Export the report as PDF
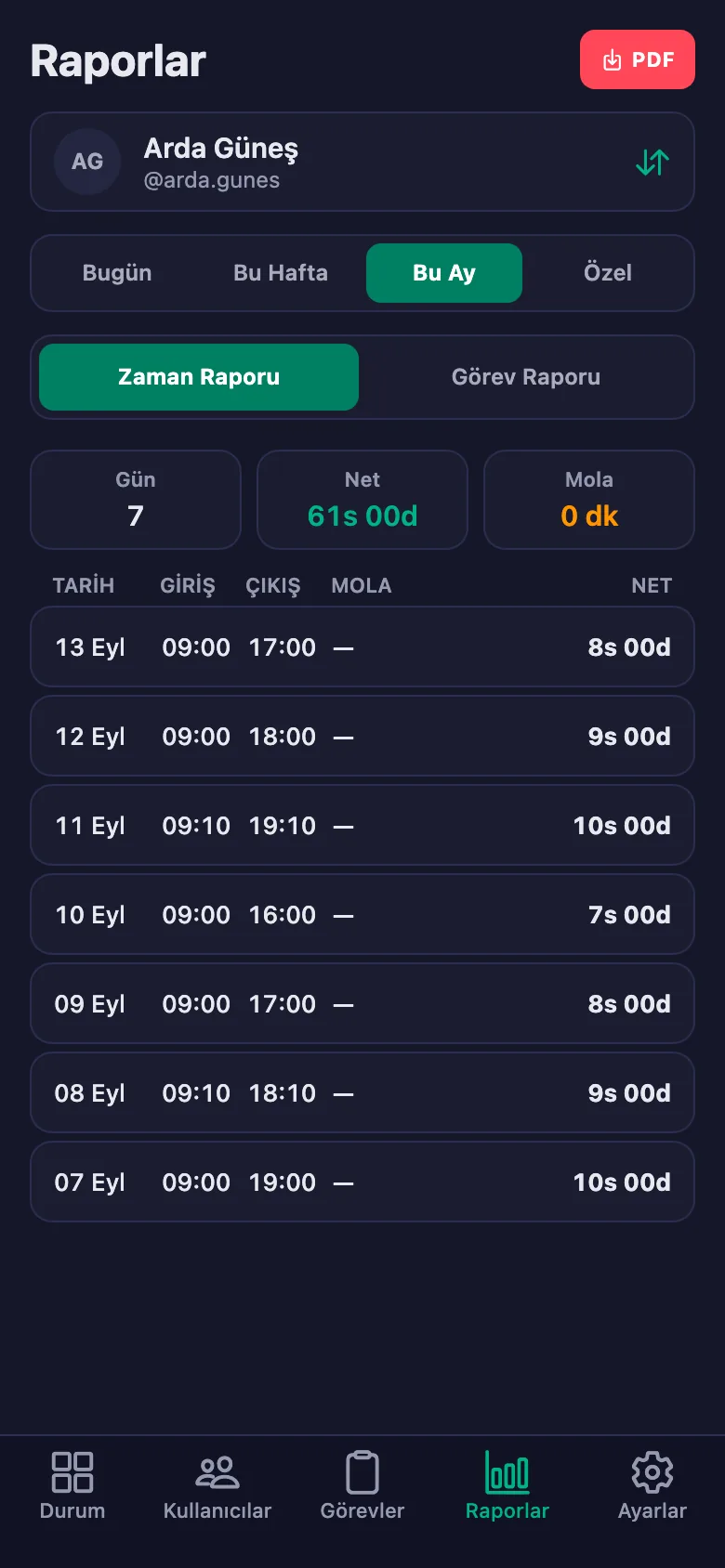Screen dimensions: 725x1568 (x=638, y=59)
